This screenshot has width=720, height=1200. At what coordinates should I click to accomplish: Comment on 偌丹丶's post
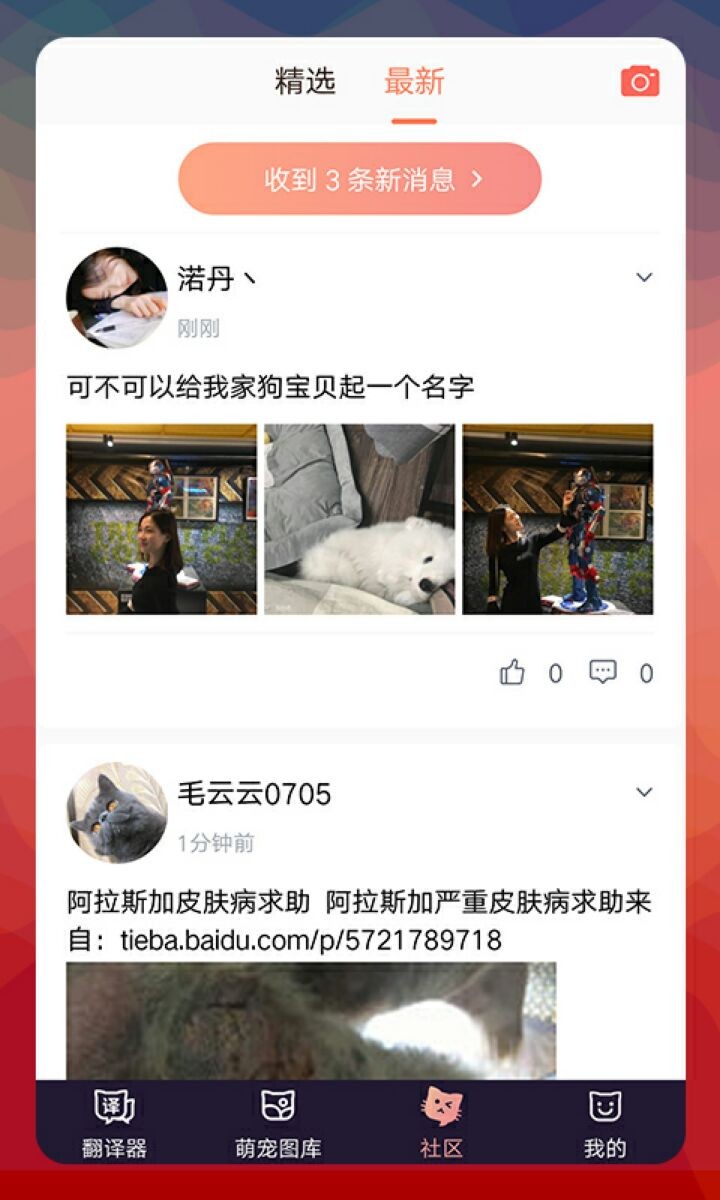[x=603, y=673]
